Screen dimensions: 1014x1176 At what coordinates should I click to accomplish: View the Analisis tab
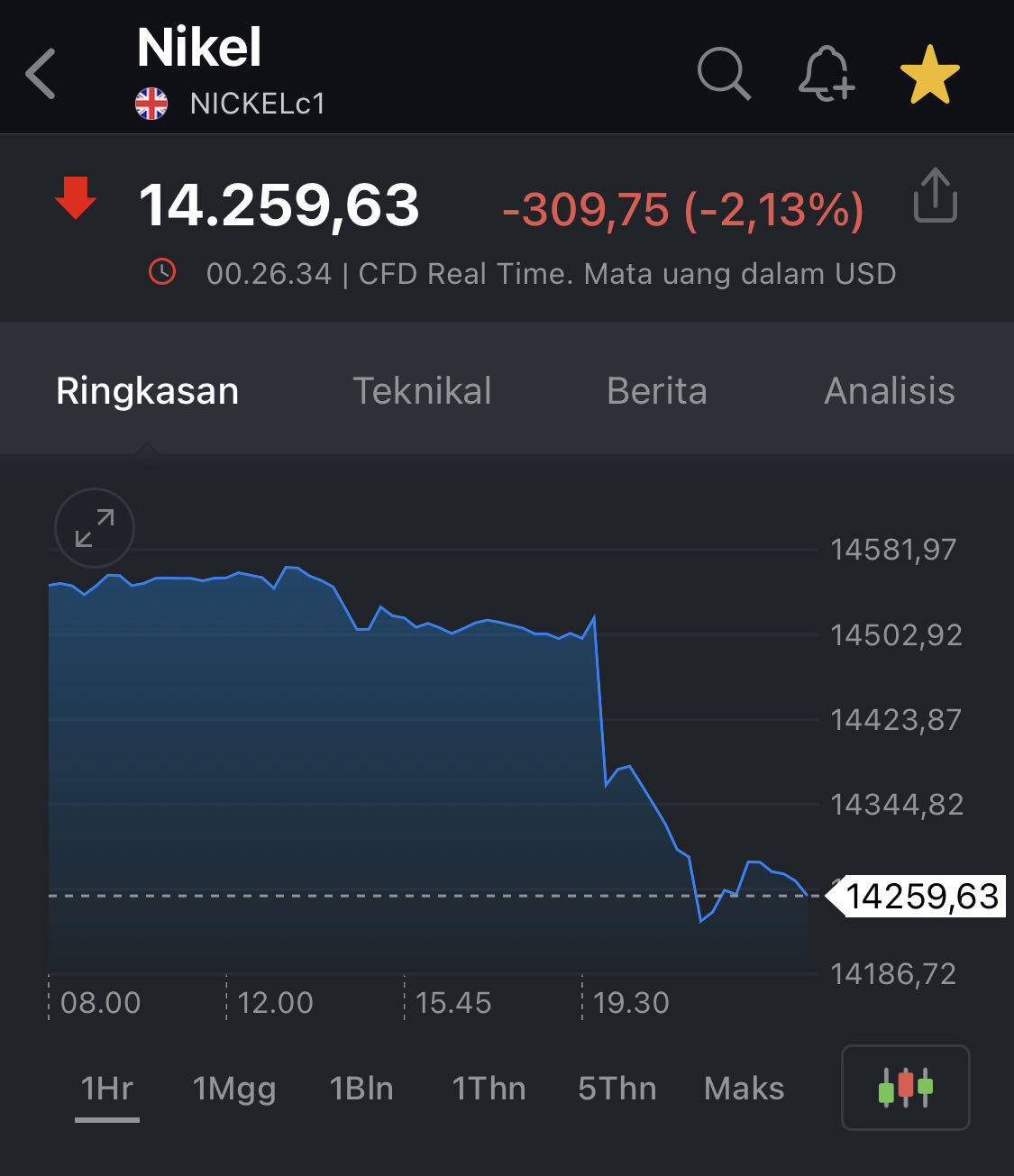pyautogui.click(x=890, y=391)
